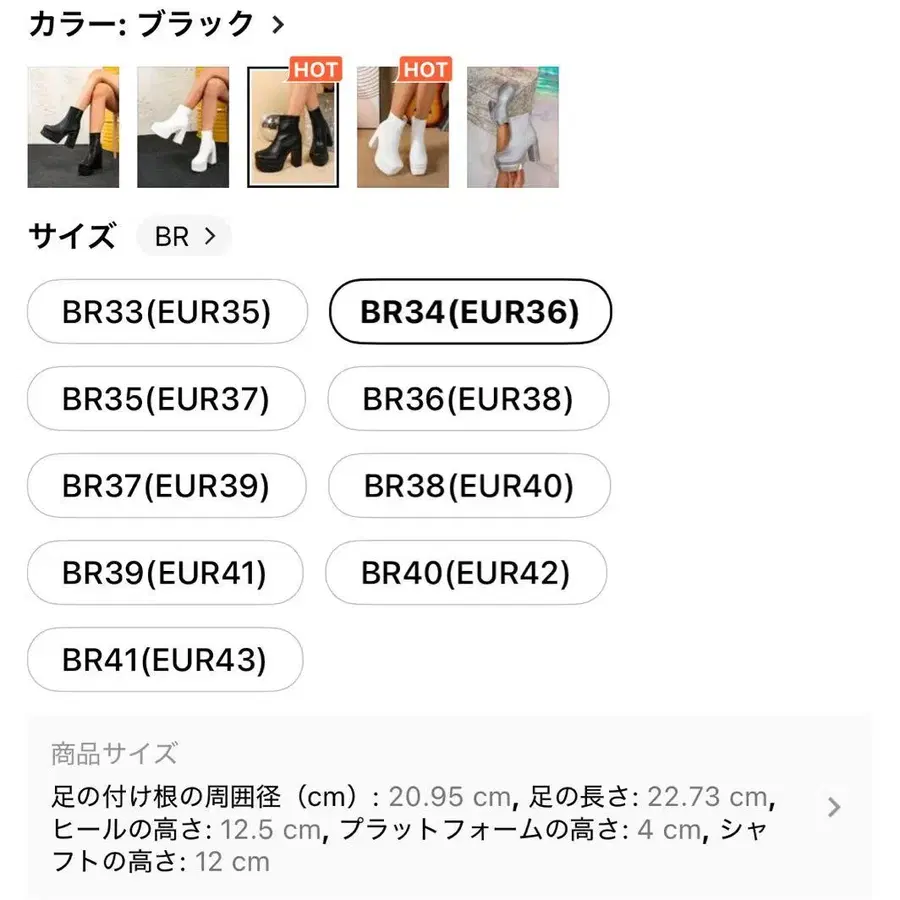Pick the silver glitter boots swatch
This screenshot has width=900, height=900.
pyautogui.click(x=513, y=127)
